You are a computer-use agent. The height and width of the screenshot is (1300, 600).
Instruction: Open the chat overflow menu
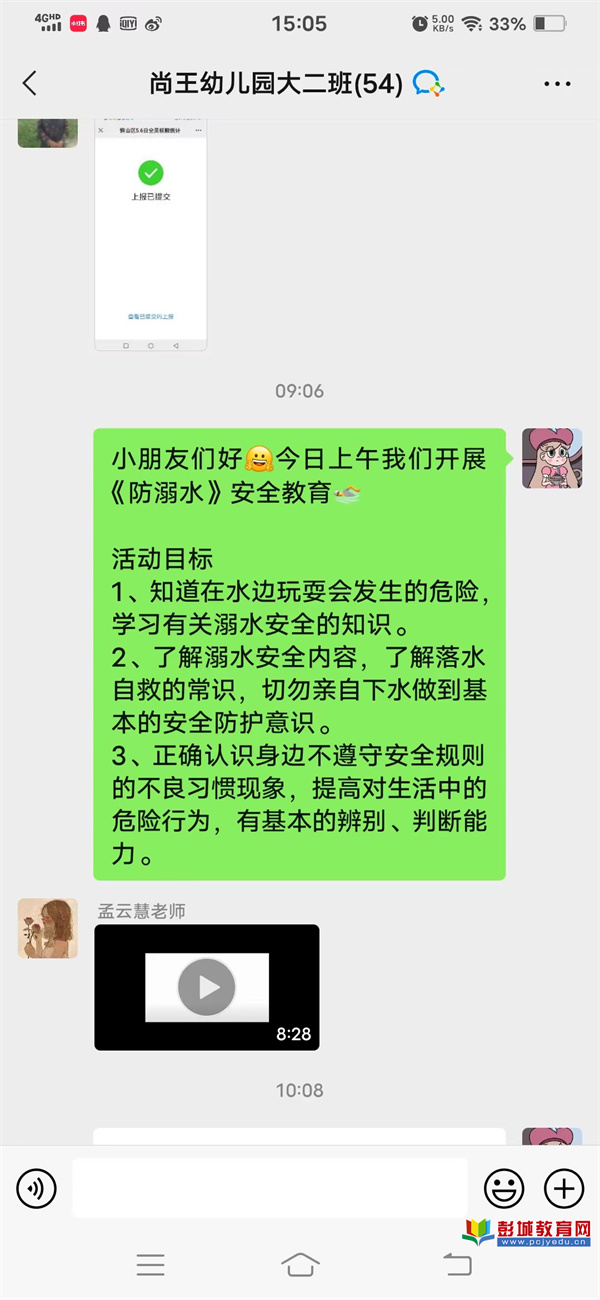557,84
